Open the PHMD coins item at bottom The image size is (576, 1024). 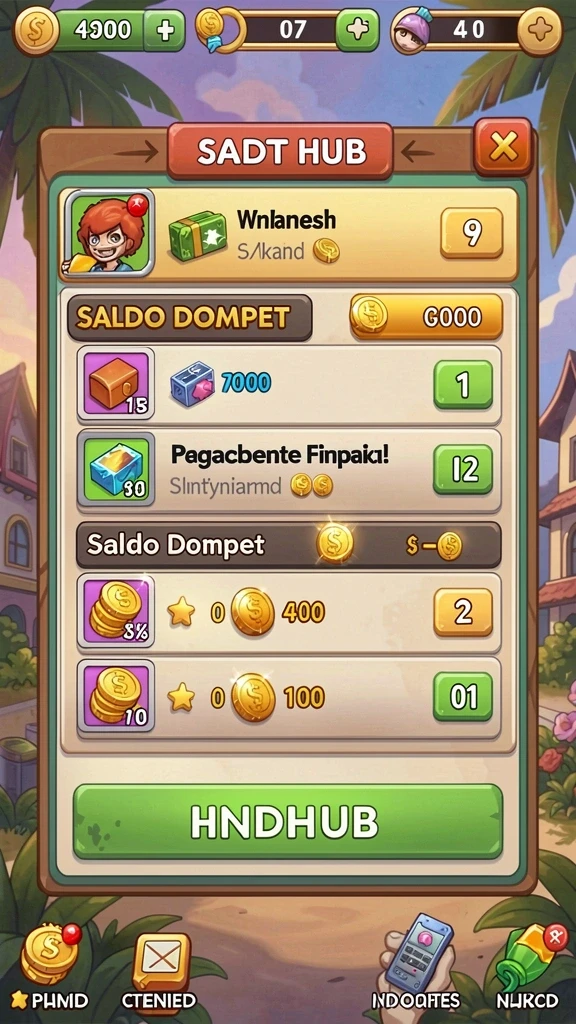point(51,968)
